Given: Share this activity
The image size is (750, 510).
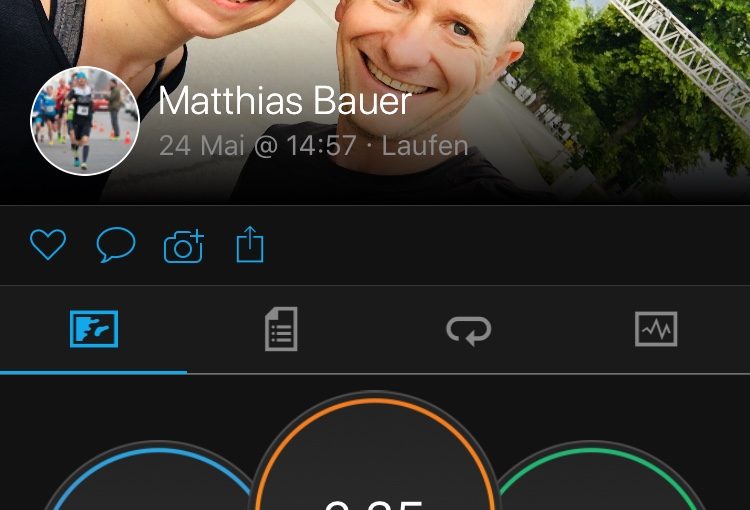Looking at the screenshot, I should click(250, 245).
